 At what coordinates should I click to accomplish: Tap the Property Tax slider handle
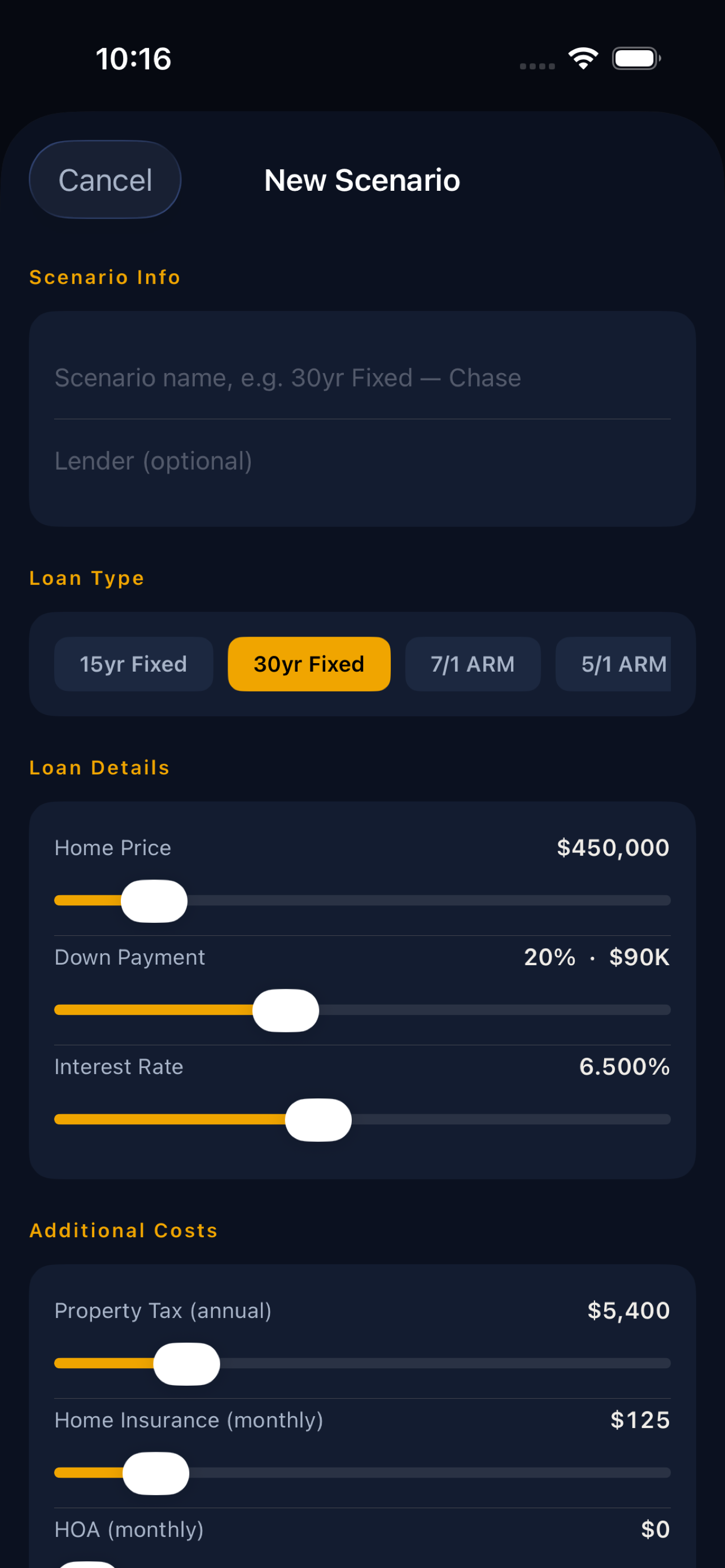[x=187, y=1364]
